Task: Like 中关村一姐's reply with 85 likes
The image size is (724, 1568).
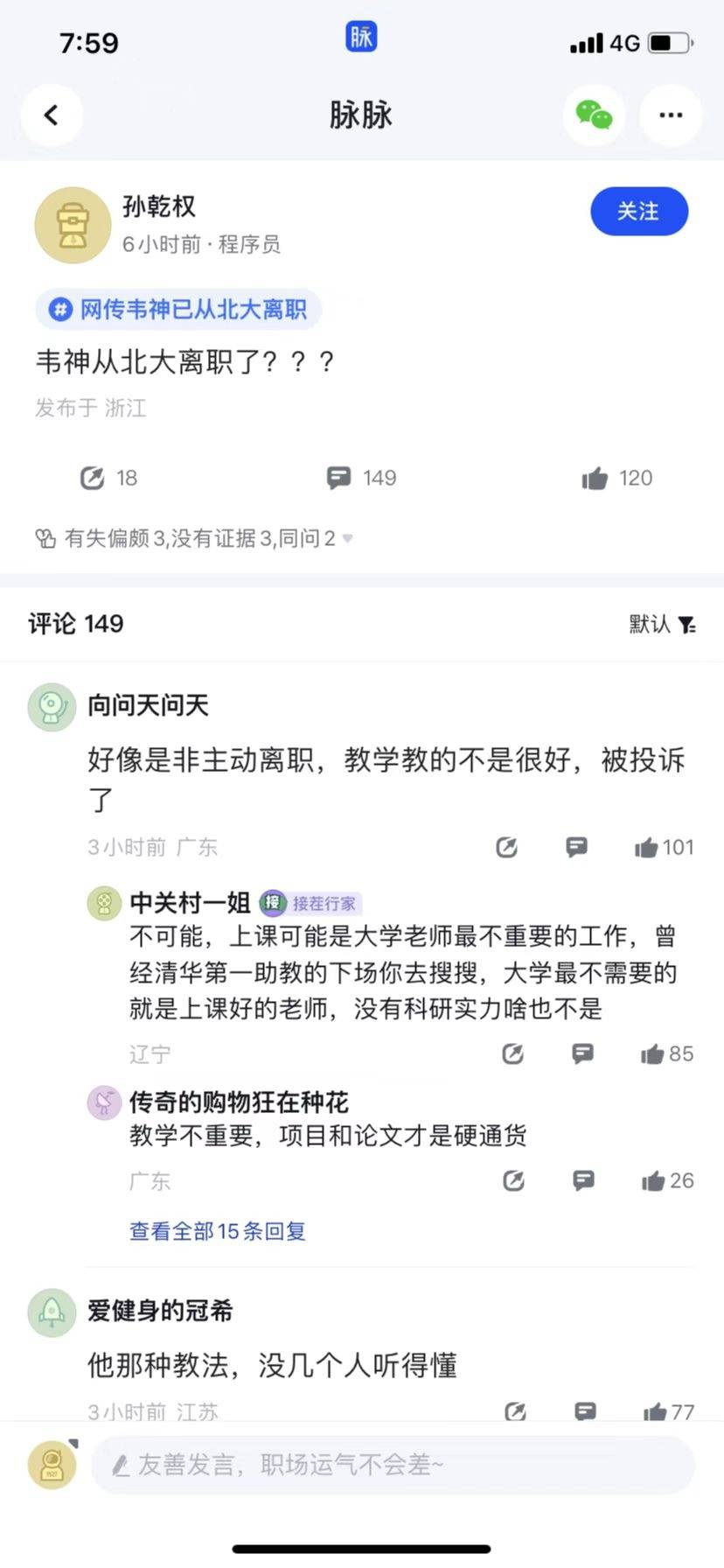Action: pos(652,1054)
